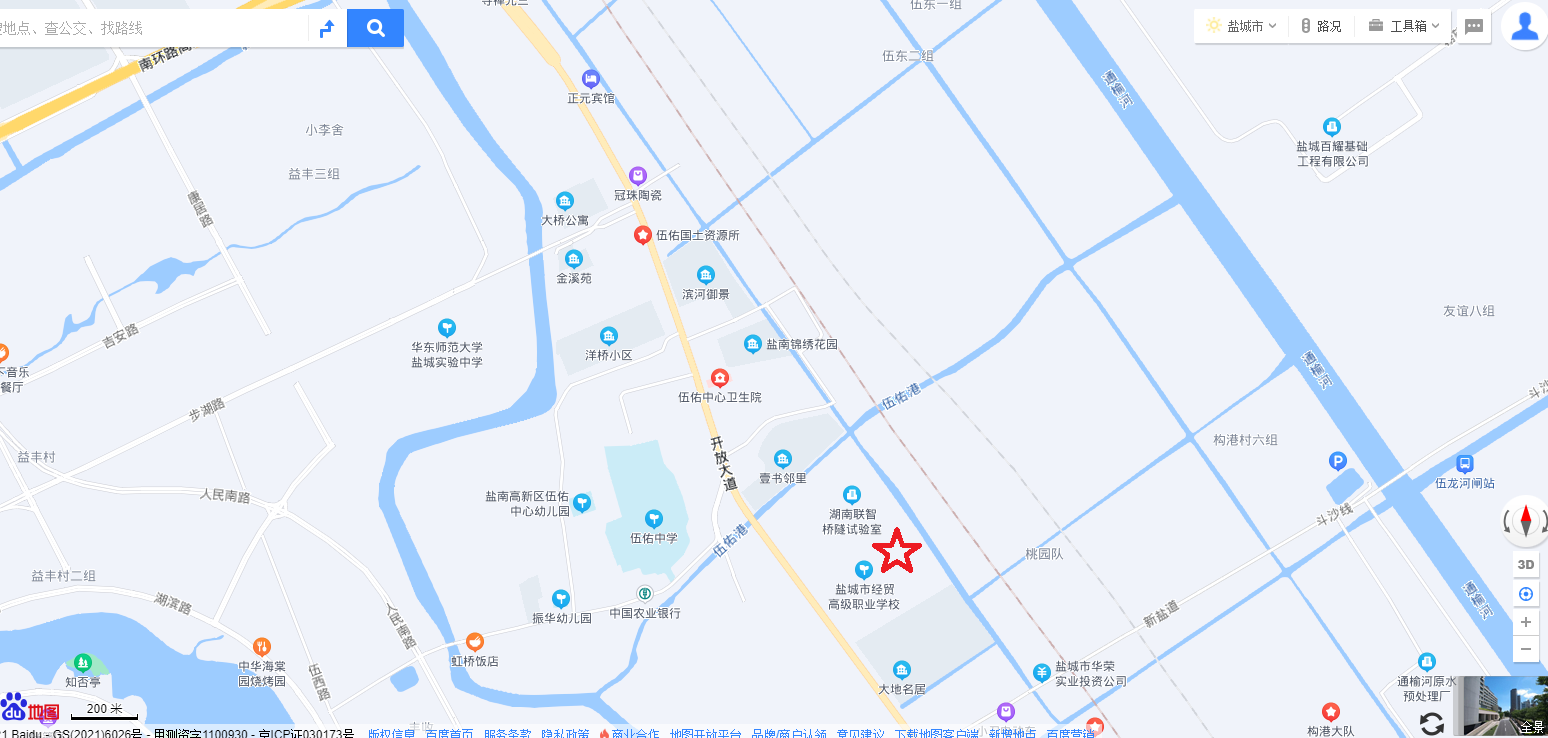Locate my current position
This screenshot has height=738, width=1548.
pyautogui.click(x=1526, y=594)
